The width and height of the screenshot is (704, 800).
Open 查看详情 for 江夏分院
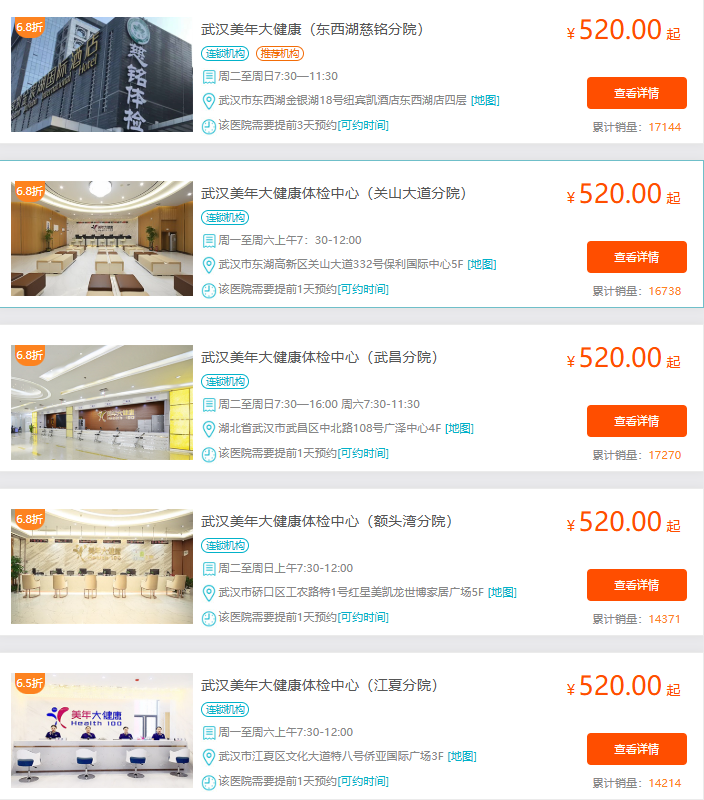tap(636, 749)
